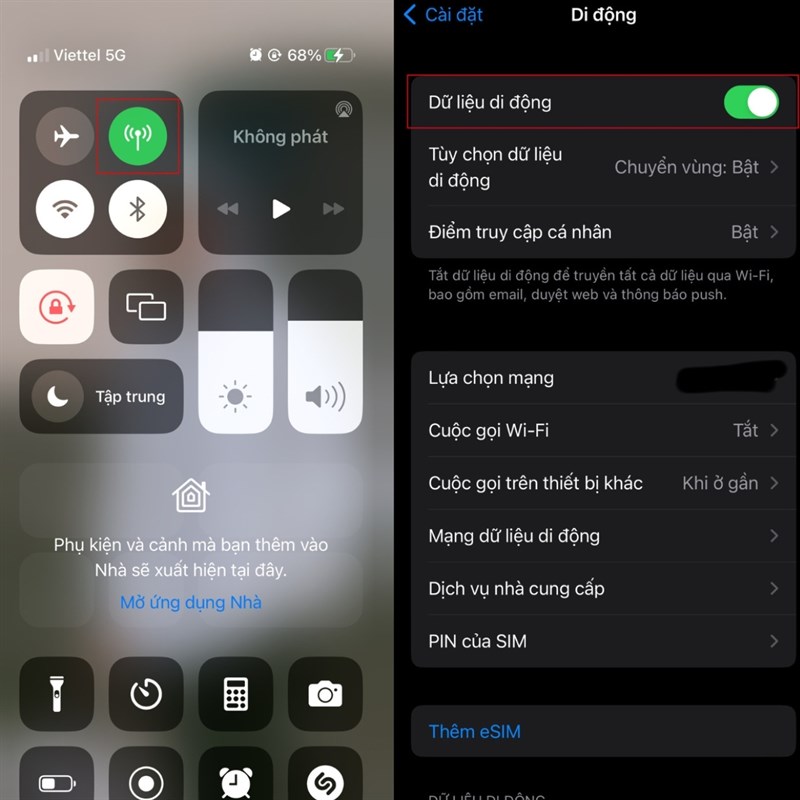Play media in the Không phát widget

tap(281, 208)
